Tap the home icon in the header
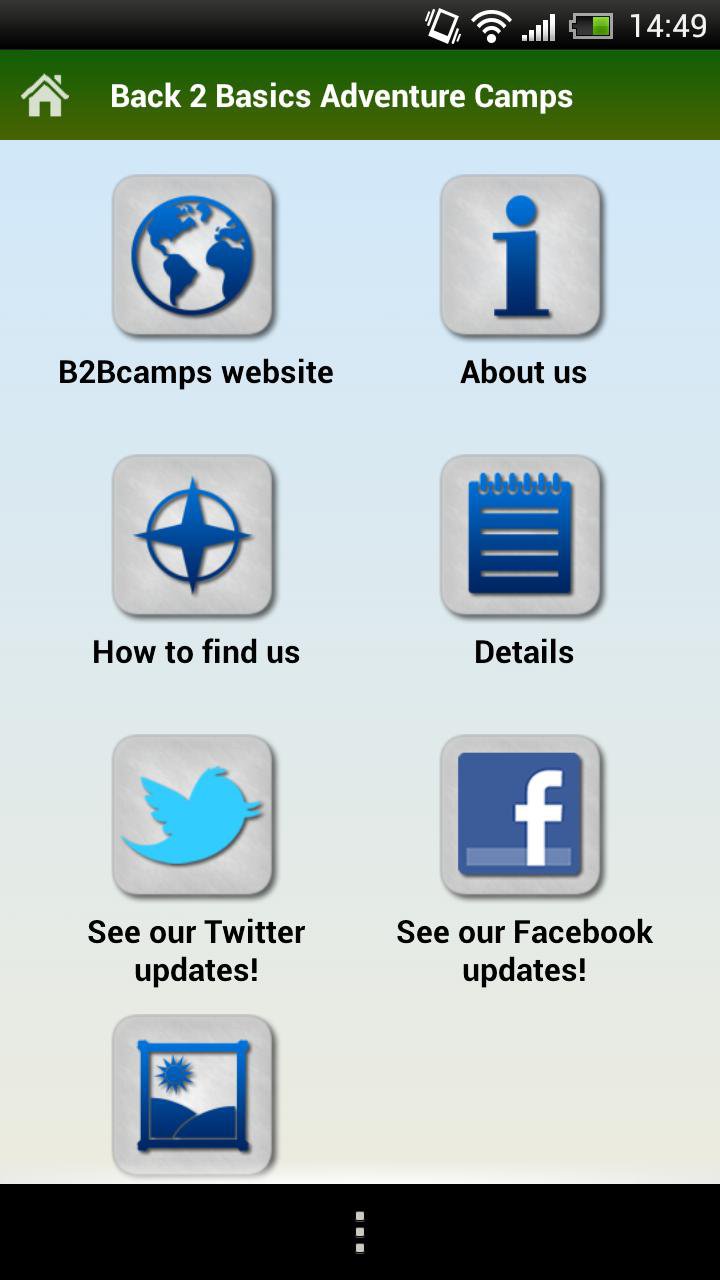The image size is (720, 1280). [44, 95]
